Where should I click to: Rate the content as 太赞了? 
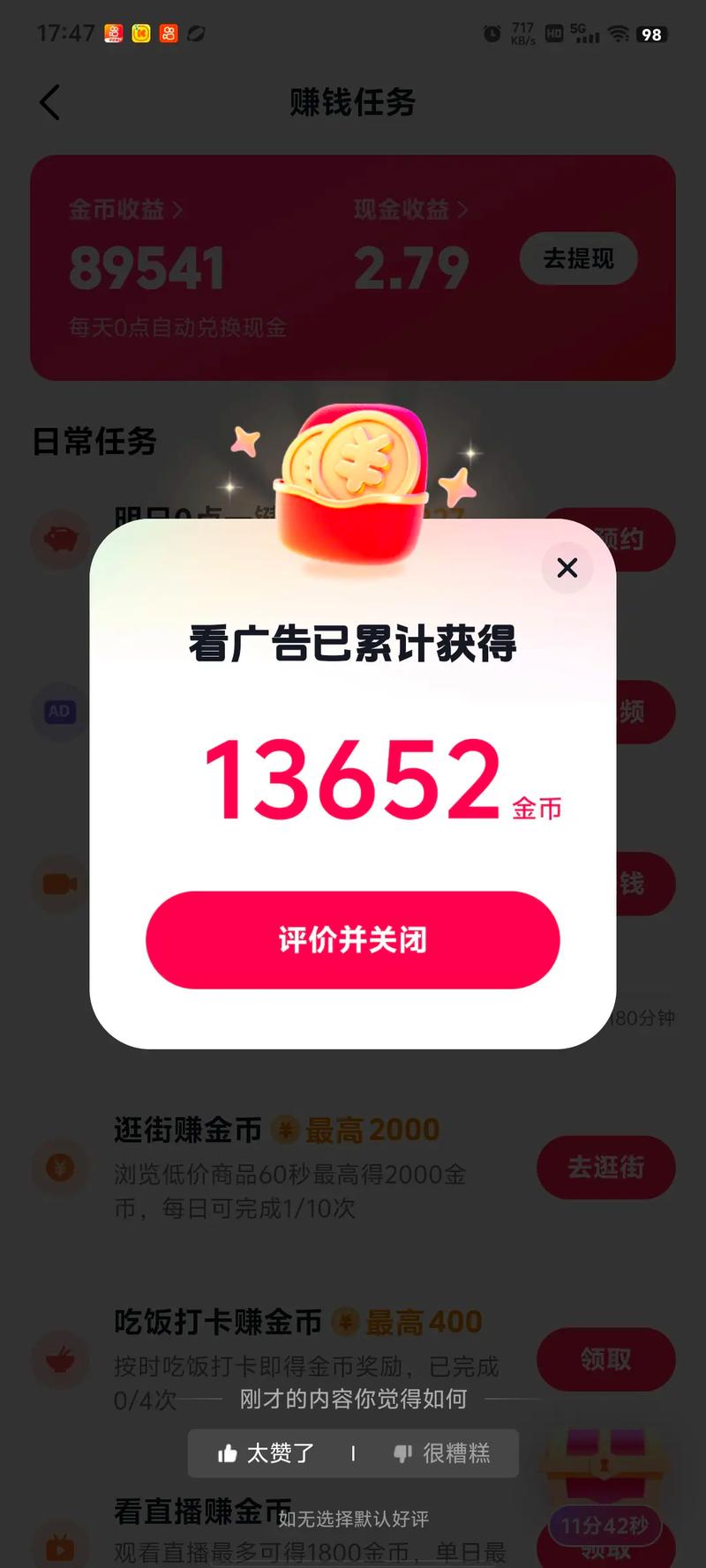(267, 1453)
